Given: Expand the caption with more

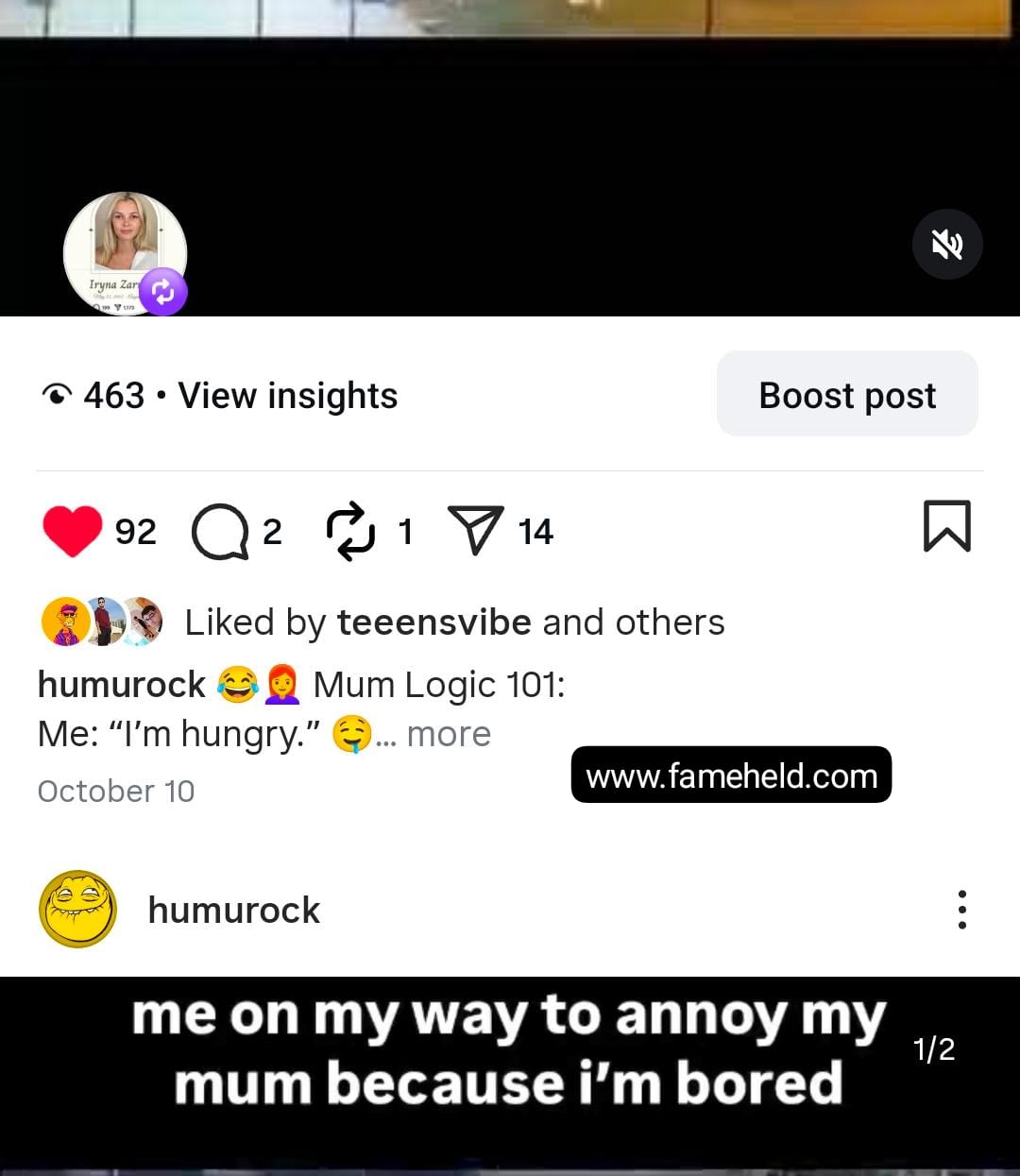Looking at the screenshot, I should click(449, 734).
